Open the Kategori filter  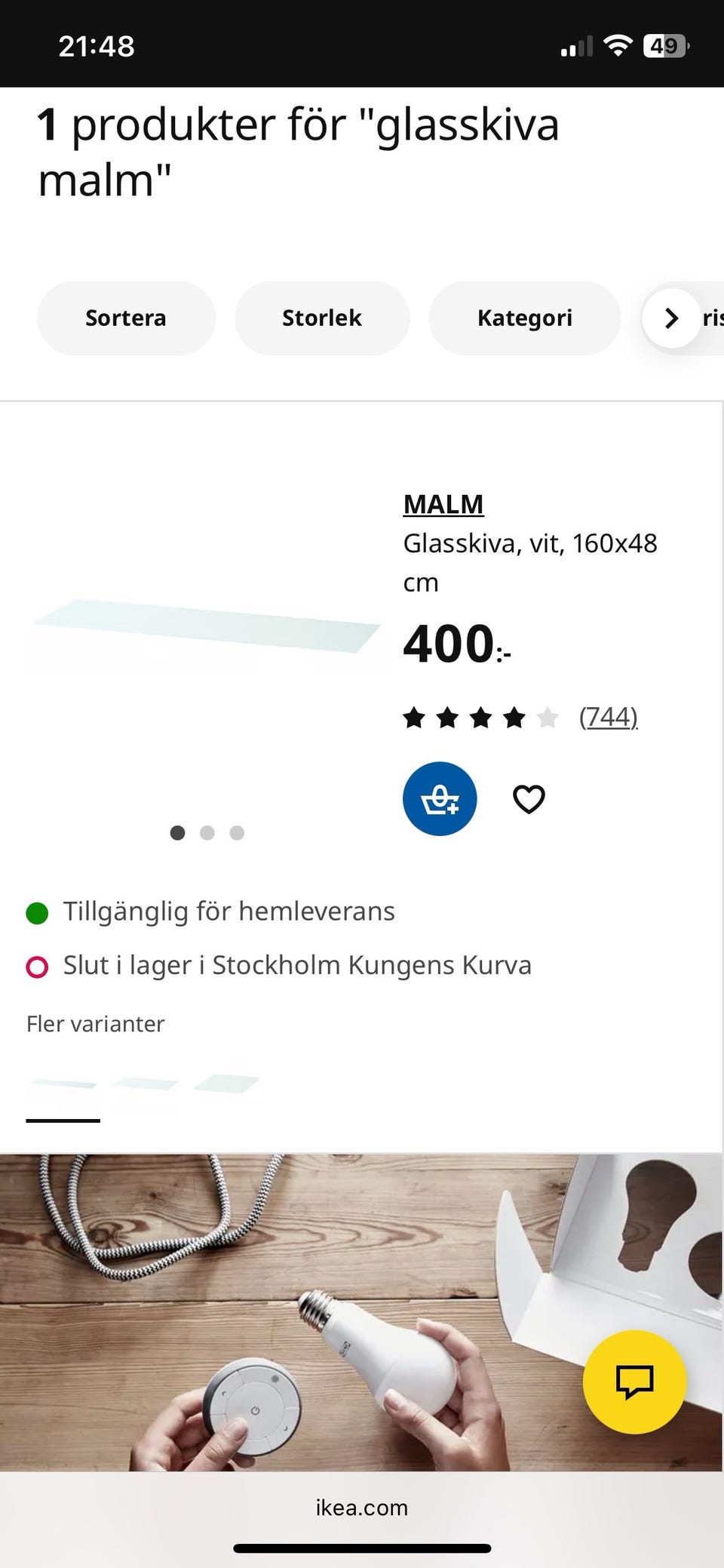click(525, 318)
